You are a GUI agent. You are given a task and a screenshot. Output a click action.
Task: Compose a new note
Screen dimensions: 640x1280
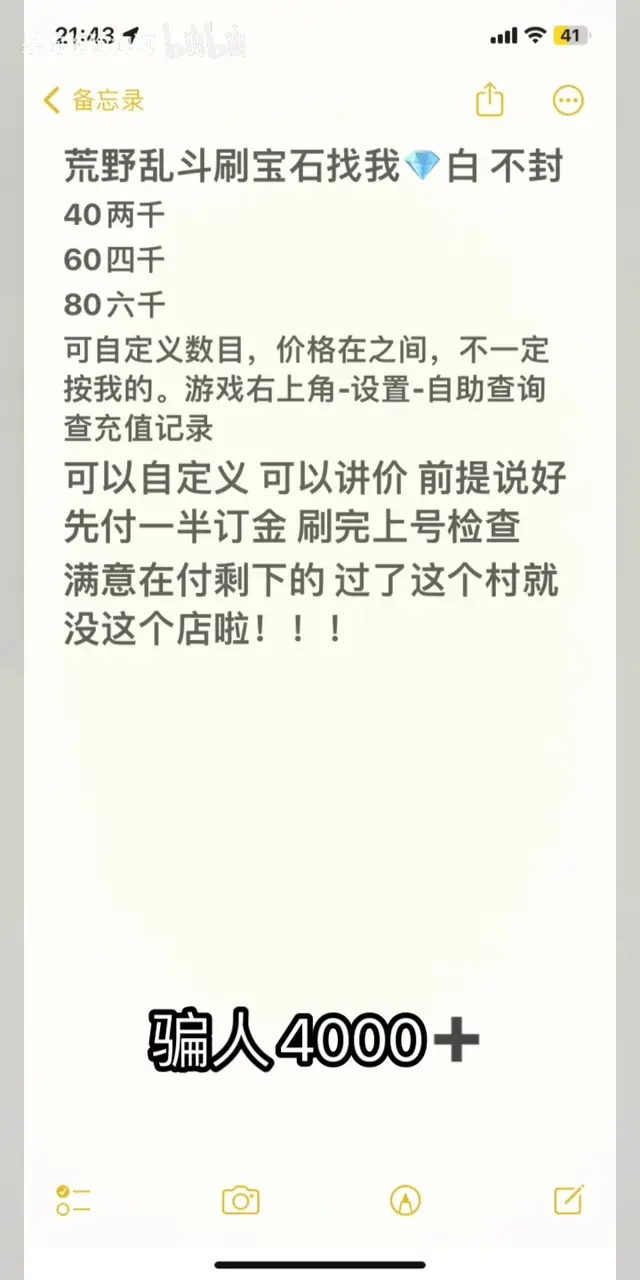(x=568, y=1200)
